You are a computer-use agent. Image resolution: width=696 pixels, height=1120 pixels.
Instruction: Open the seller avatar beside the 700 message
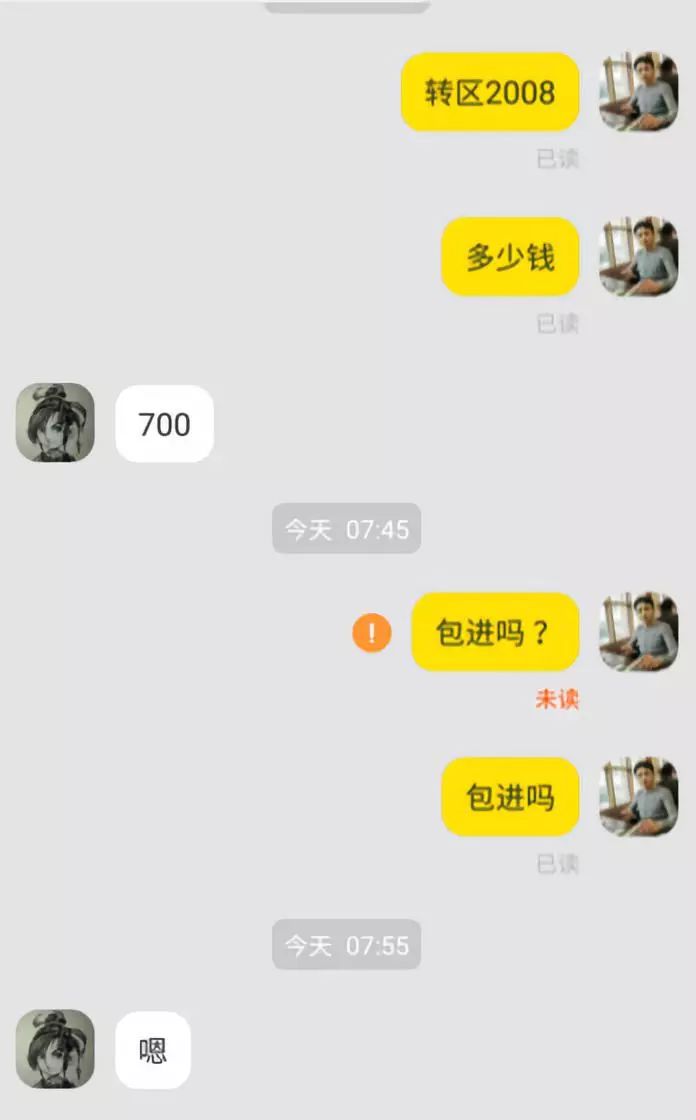pyautogui.click(x=55, y=422)
